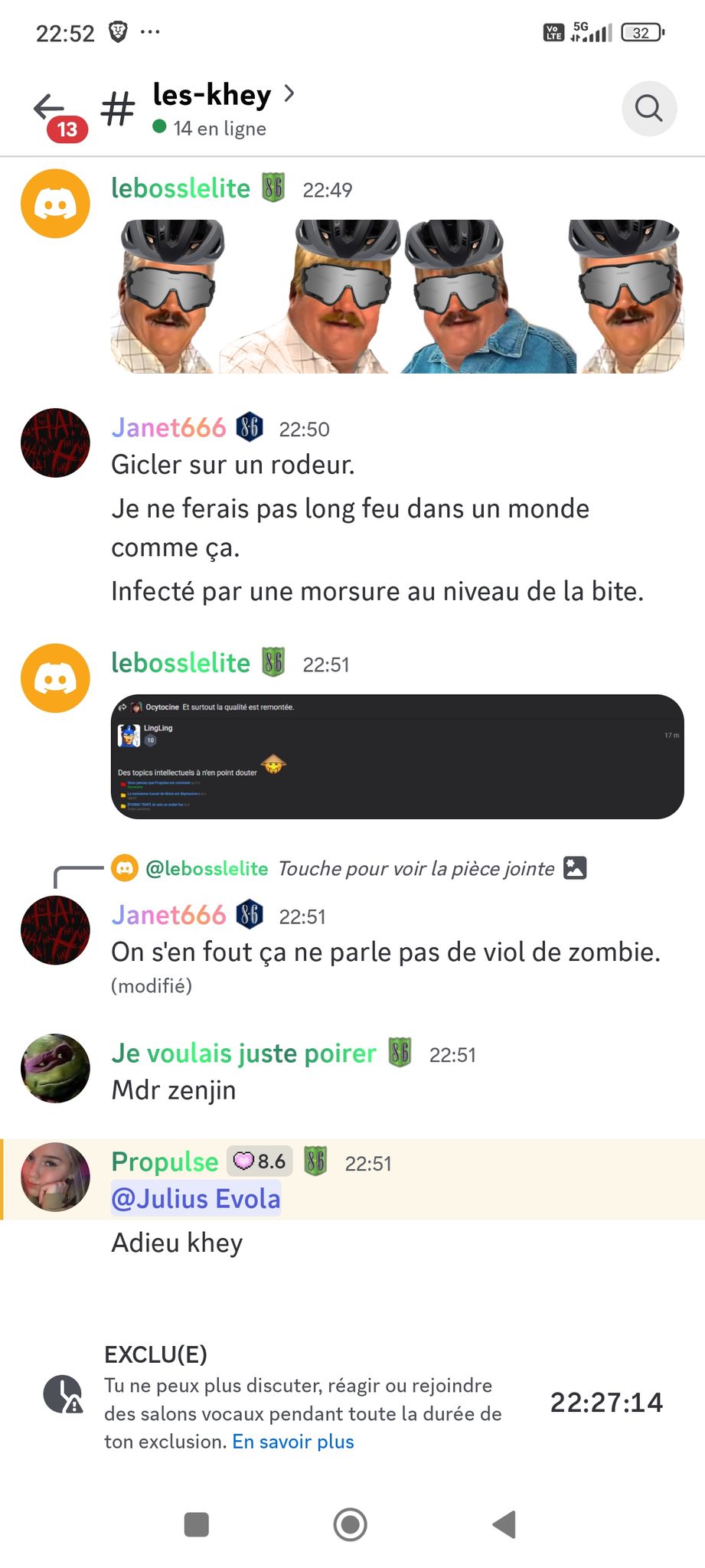Screen dimensions: 705x1568
Task: Open the En savoir plus link
Action: [293, 1442]
